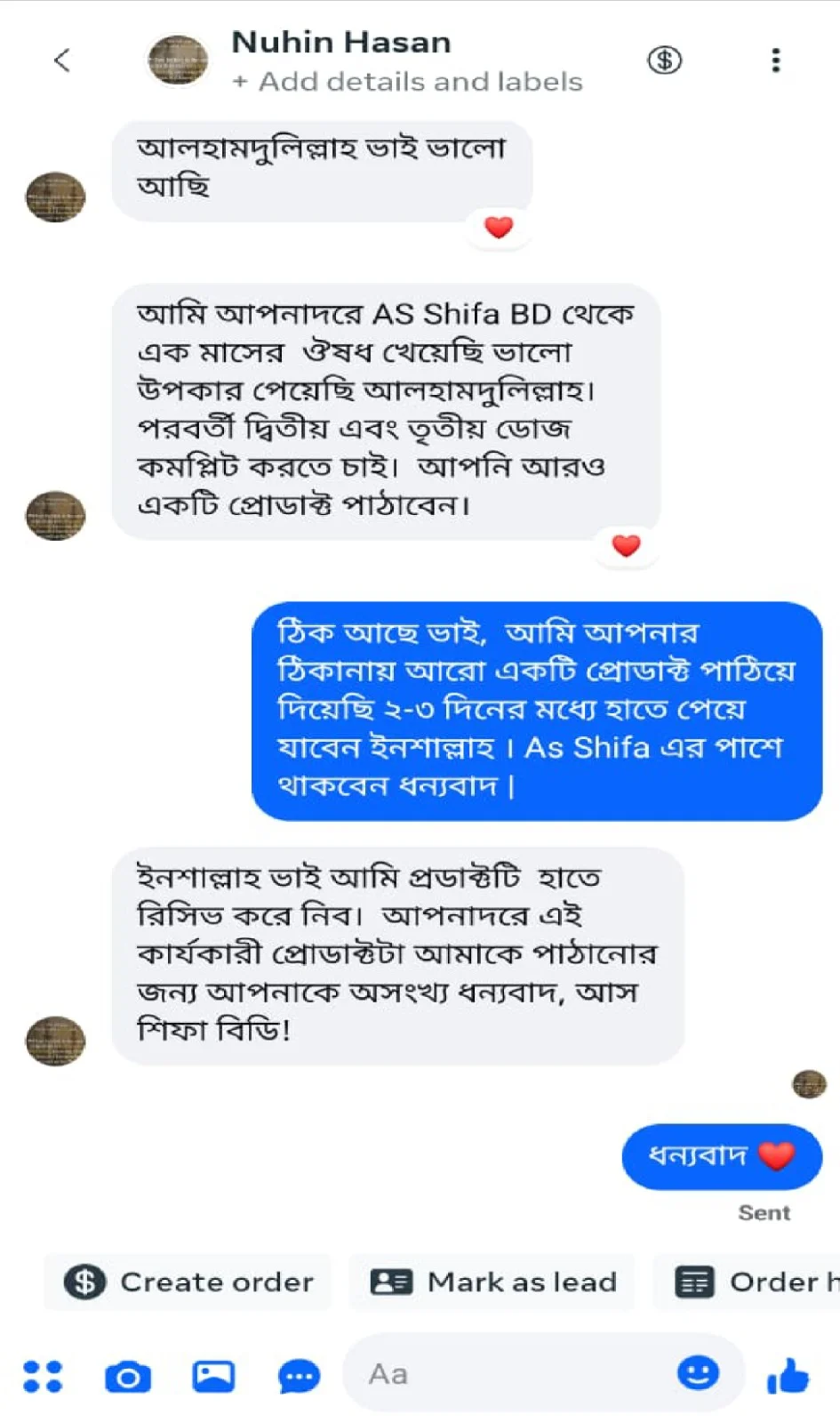Select Mark as lead

click(x=493, y=1282)
